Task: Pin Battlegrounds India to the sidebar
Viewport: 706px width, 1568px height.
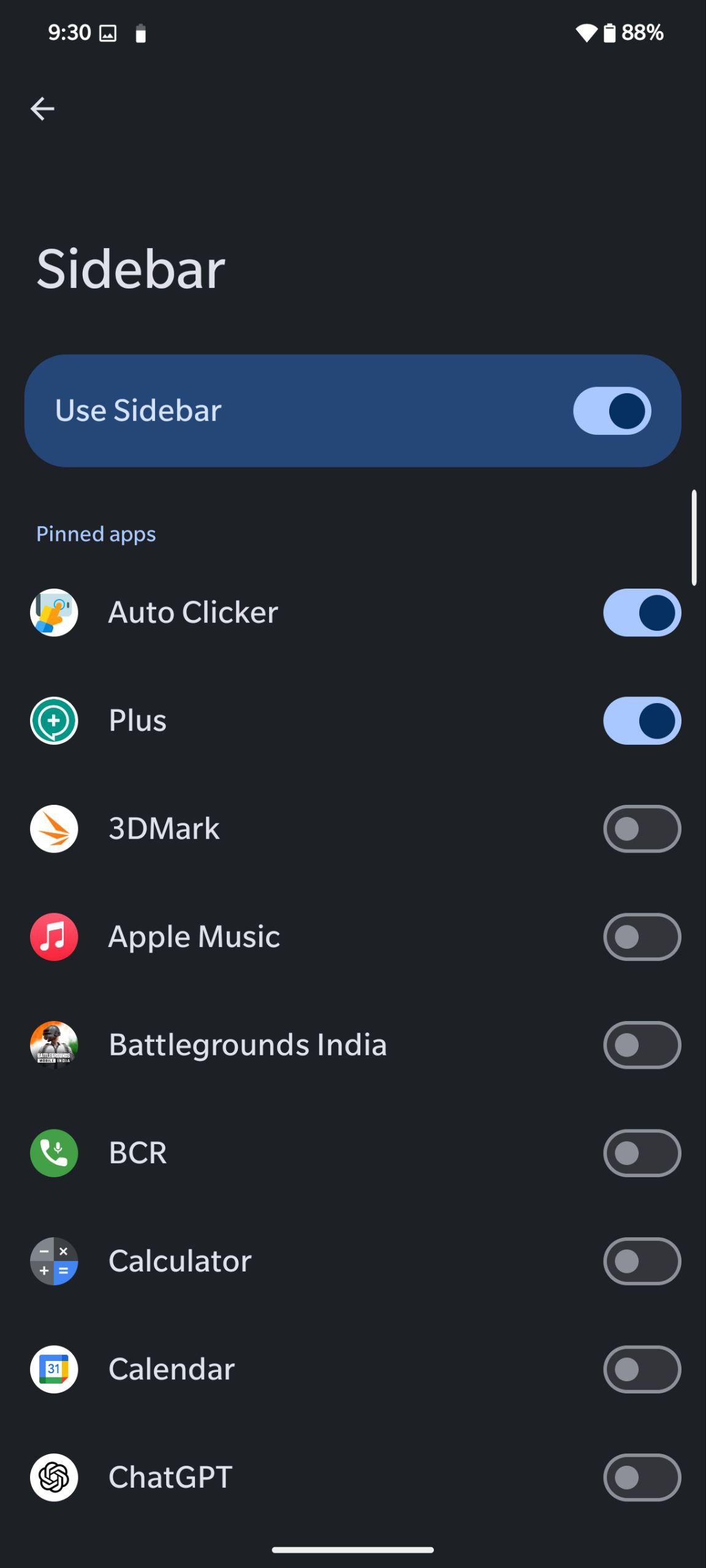Action: (x=642, y=1045)
